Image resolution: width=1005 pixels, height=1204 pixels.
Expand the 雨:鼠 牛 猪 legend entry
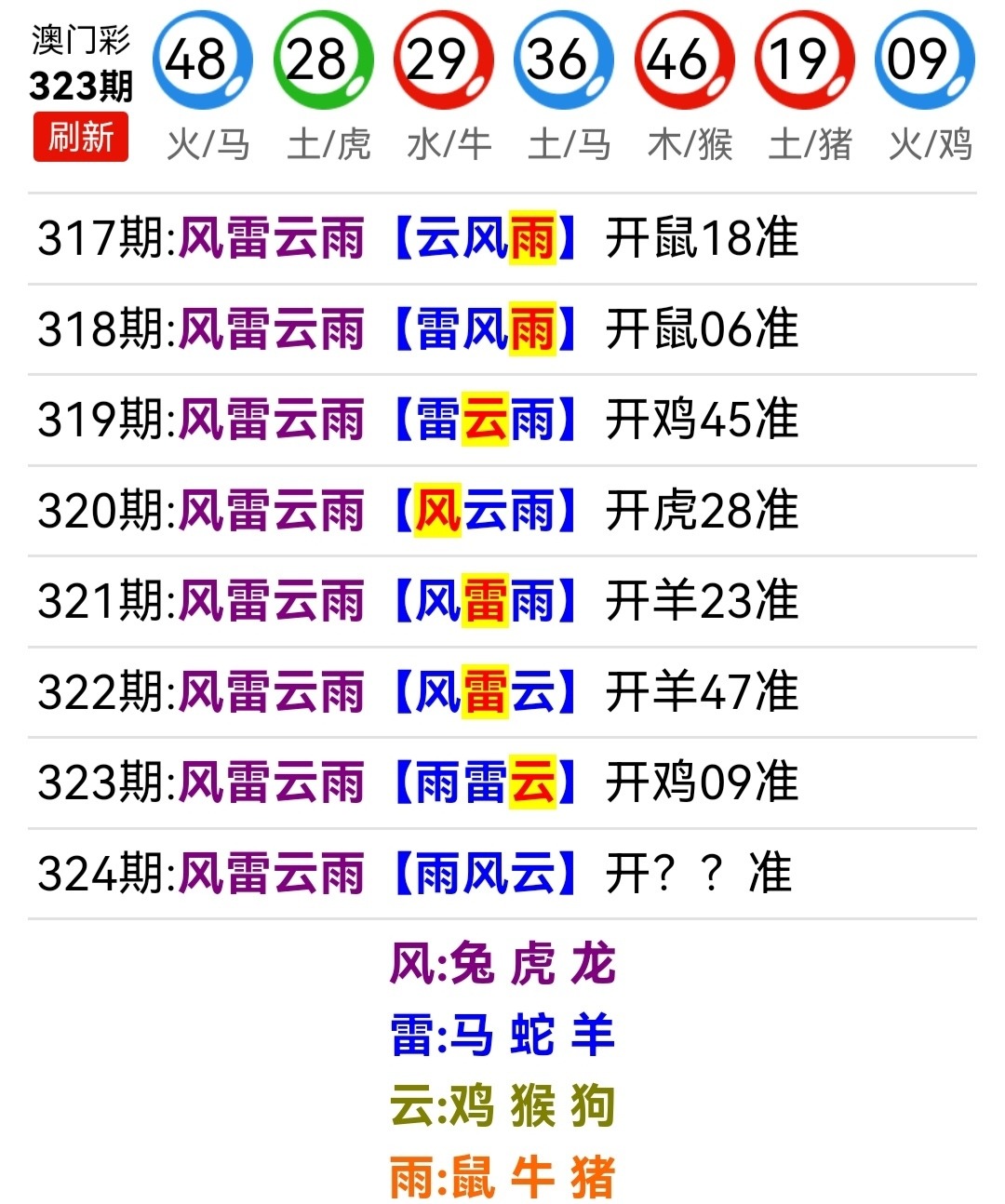coord(502,1175)
